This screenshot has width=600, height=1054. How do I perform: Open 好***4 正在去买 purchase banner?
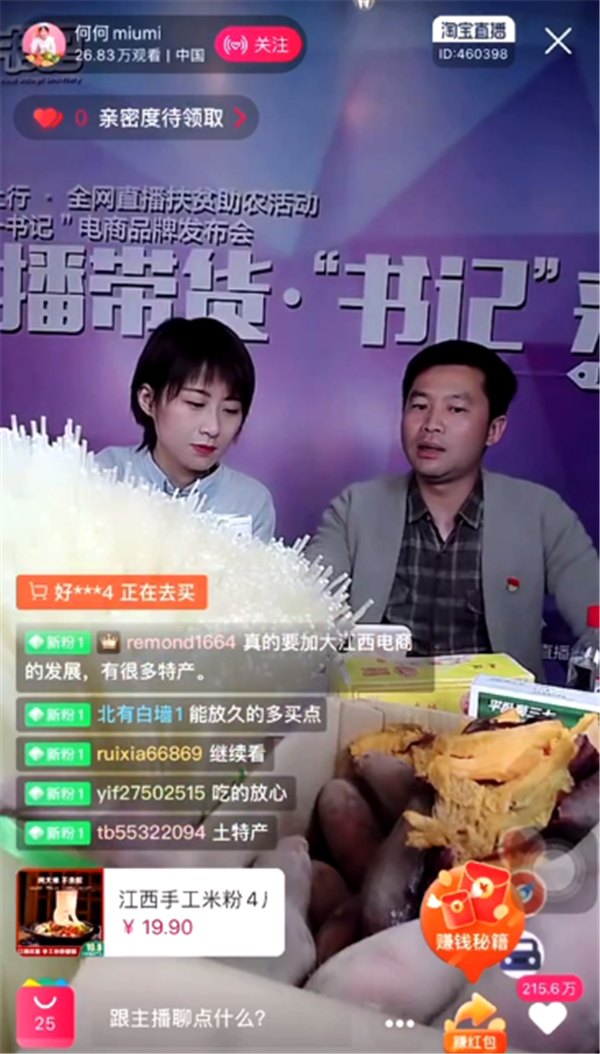pyautogui.click(x=112, y=593)
